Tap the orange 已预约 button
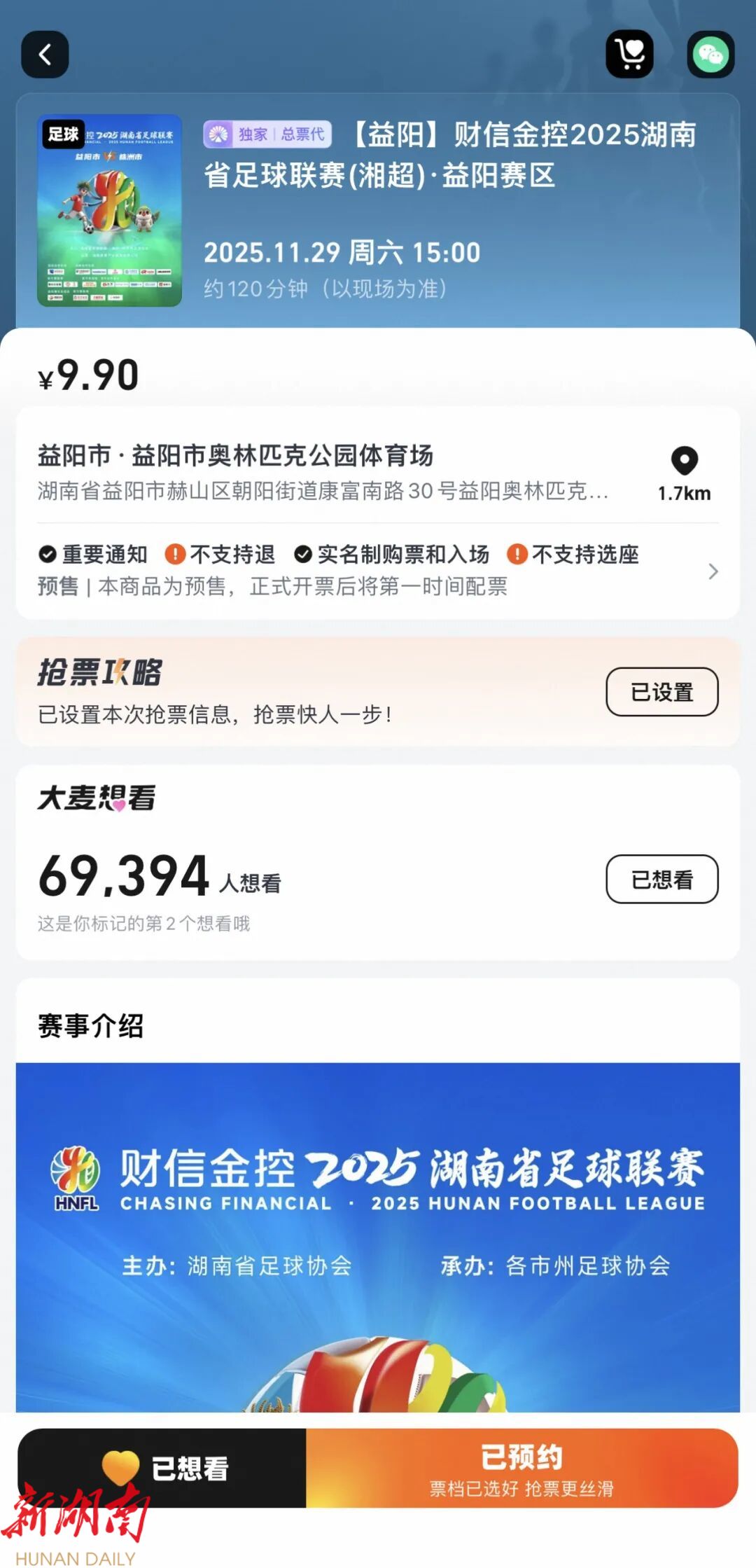756x1568 pixels. [x=521, y=1467]
